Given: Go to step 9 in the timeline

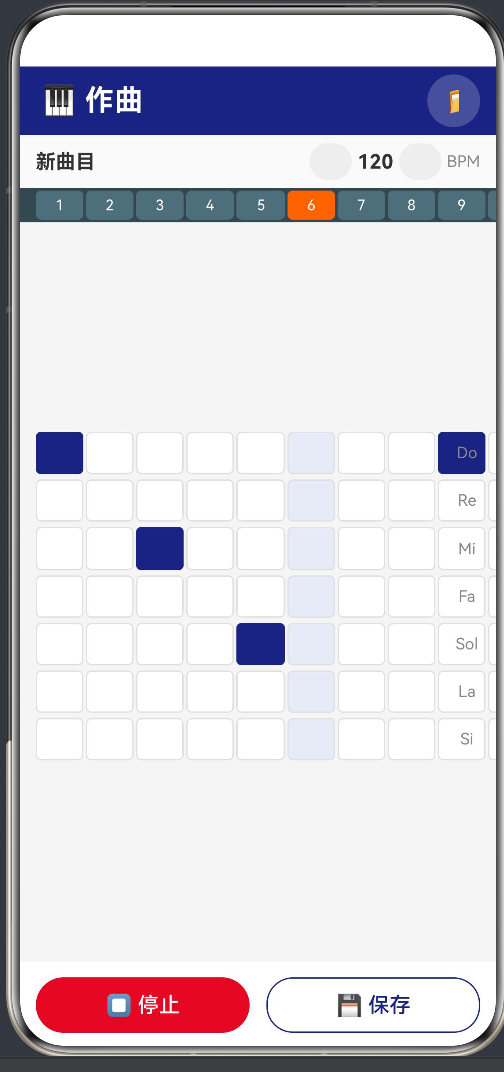Looking at the screenshot, I should (x=462, y=205).
